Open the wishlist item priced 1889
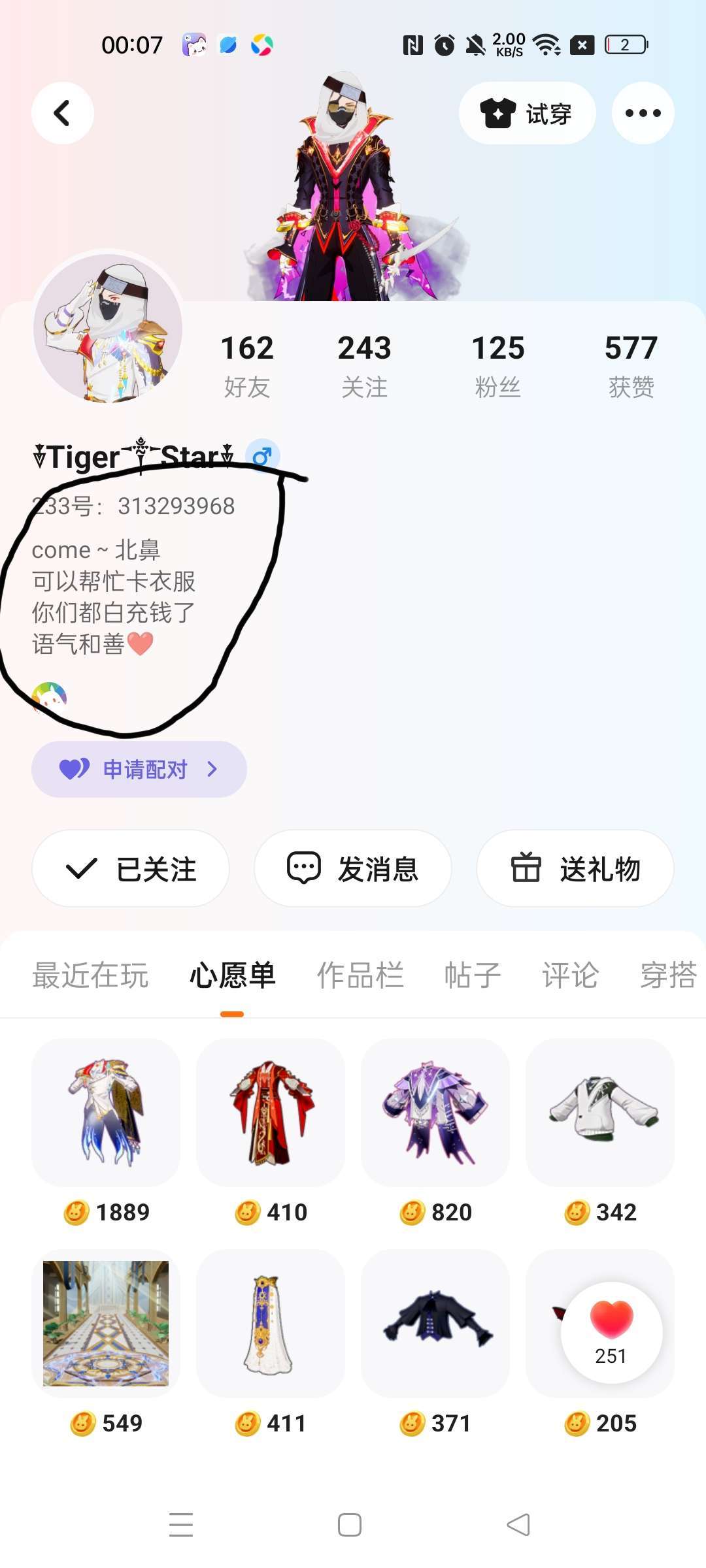706x1568 pixels. (x=106, y=1114)
